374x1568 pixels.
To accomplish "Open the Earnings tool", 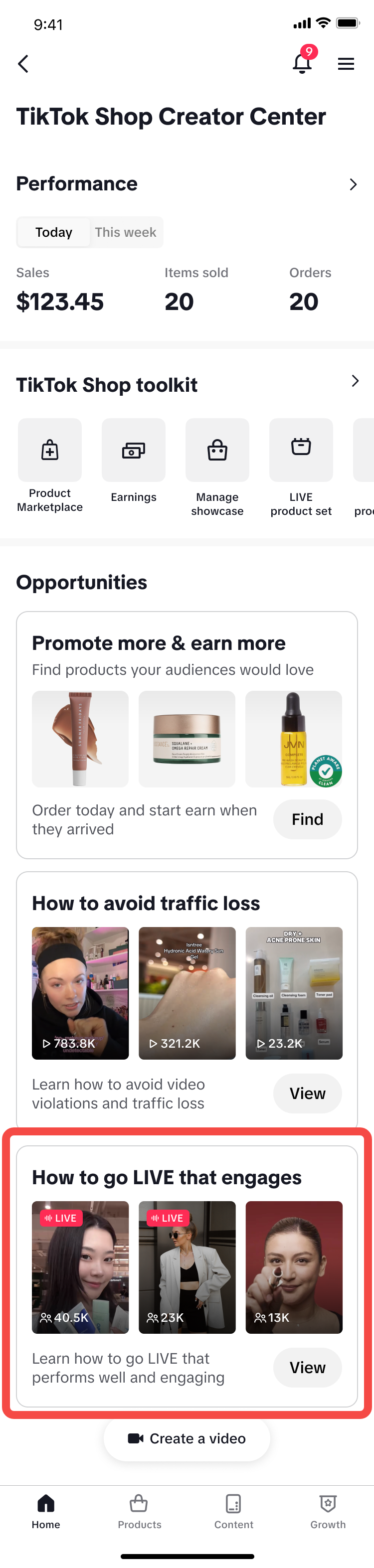I will pos(134,451).
